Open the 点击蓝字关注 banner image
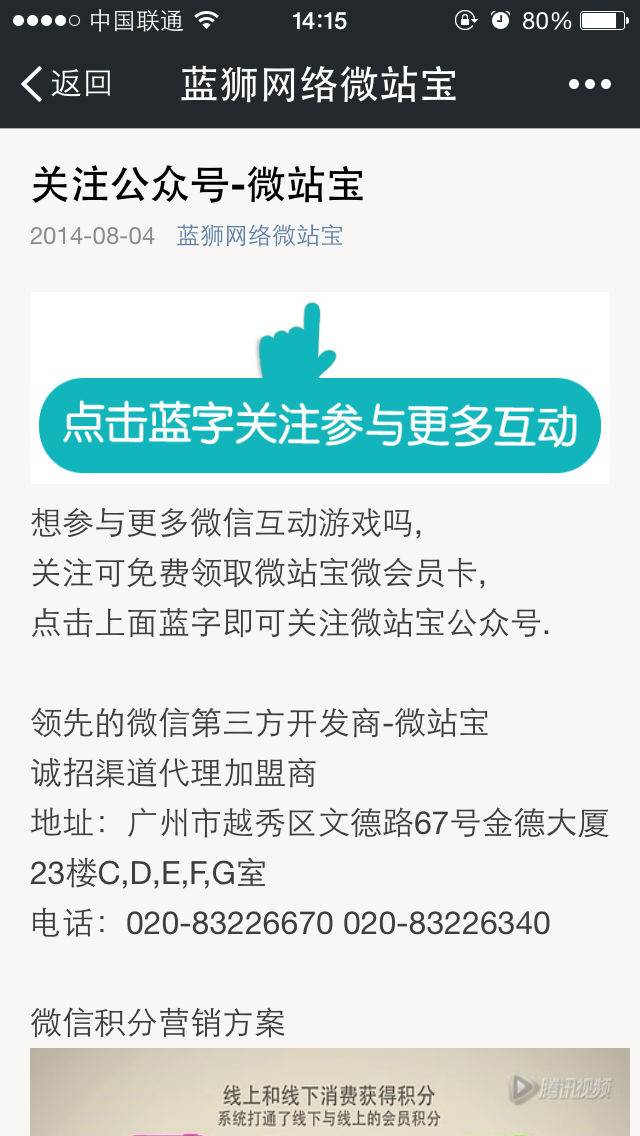The height and width of the screenshot is (1136, 640). (320, 388)
